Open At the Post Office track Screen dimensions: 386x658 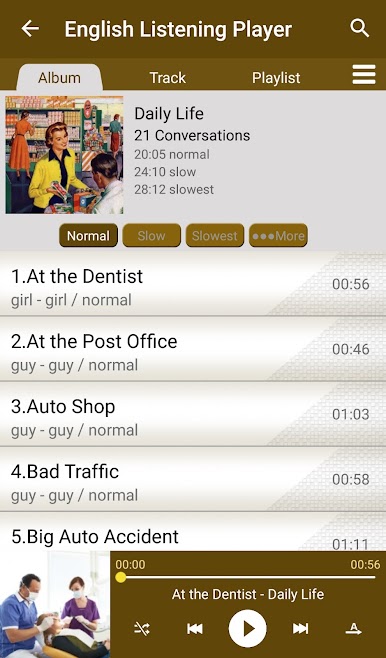[193, 349]
